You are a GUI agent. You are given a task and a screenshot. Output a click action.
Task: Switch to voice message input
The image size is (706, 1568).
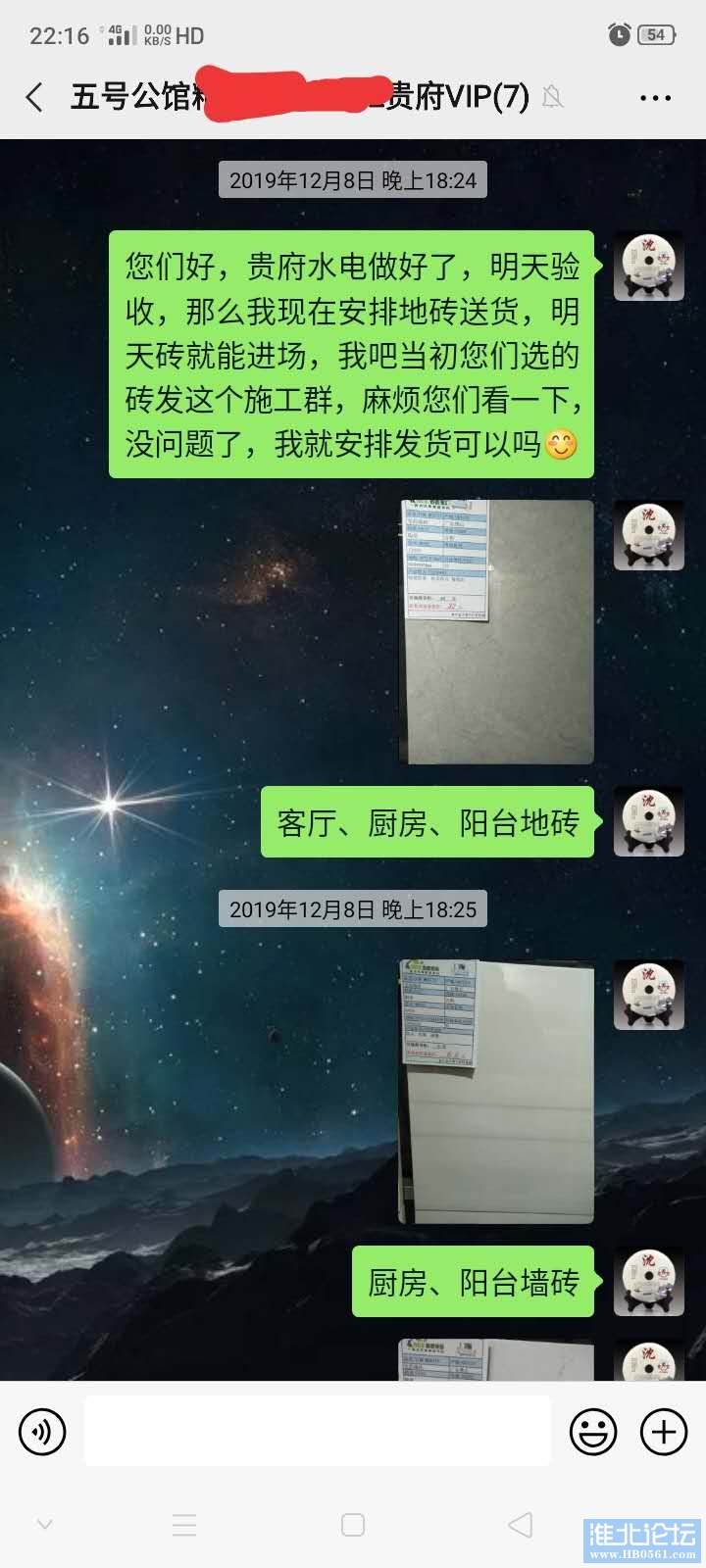coord(42,1432)
